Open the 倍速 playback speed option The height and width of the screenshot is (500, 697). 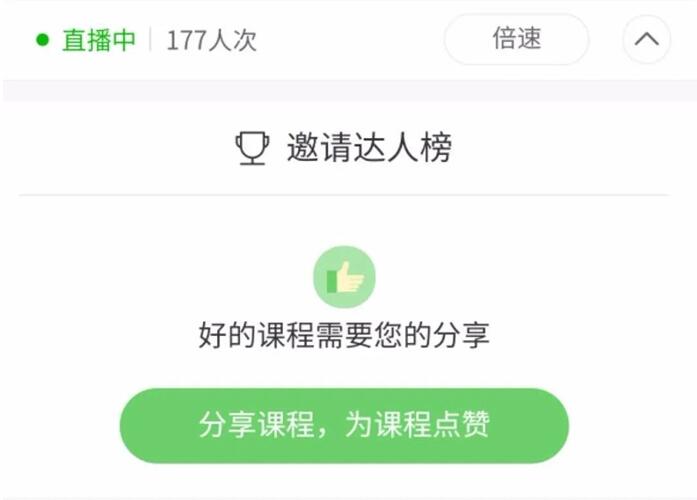click(516, 40)
